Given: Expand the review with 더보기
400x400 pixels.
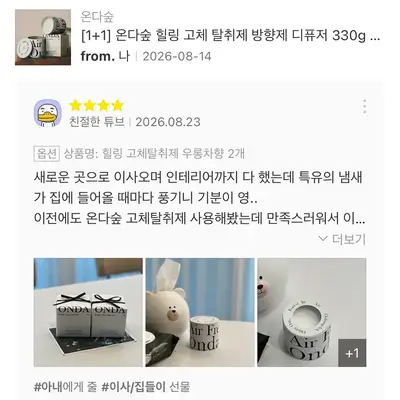Looking at the screenshot, I should tap(342, 239).
